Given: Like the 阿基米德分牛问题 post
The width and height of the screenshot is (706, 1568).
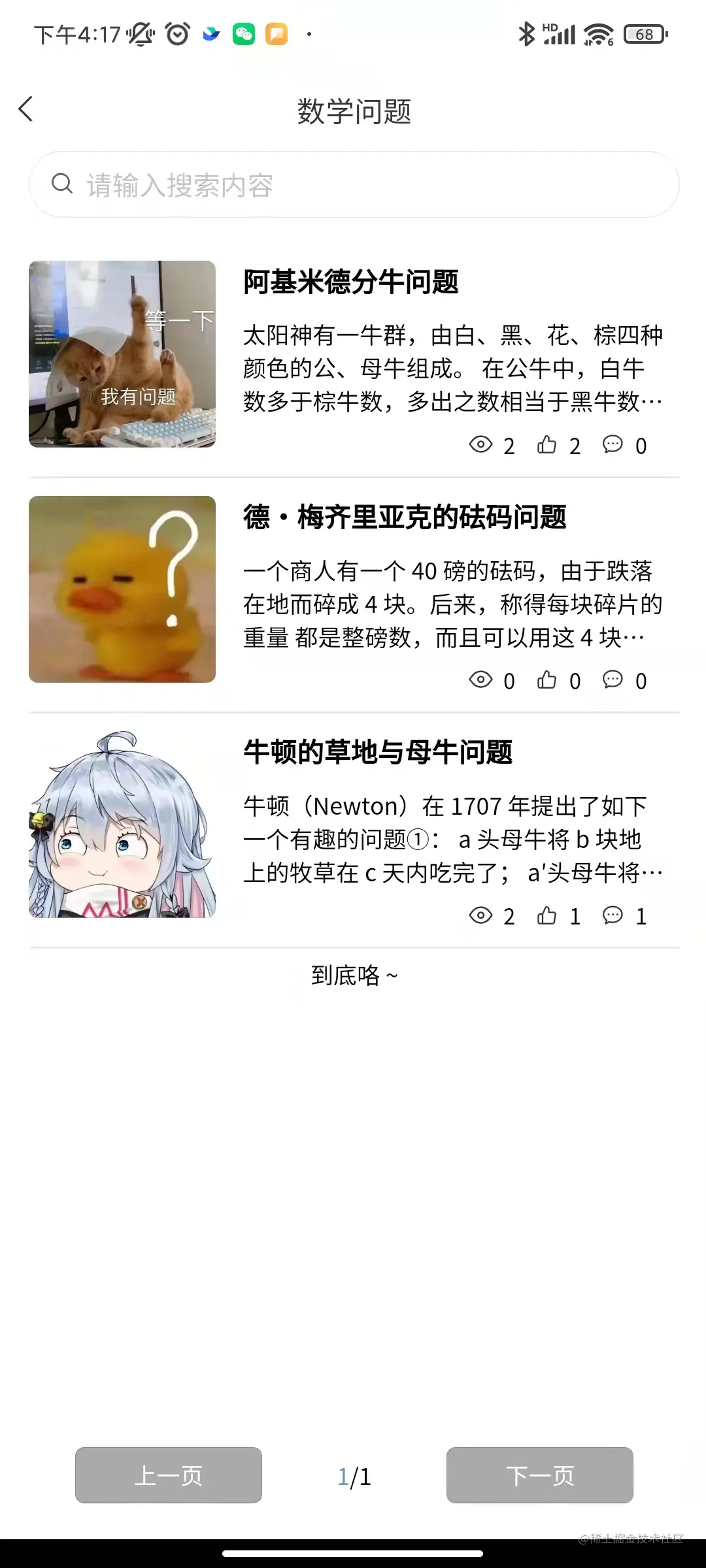Looking at the screenshot, I should tap(547, 445).
